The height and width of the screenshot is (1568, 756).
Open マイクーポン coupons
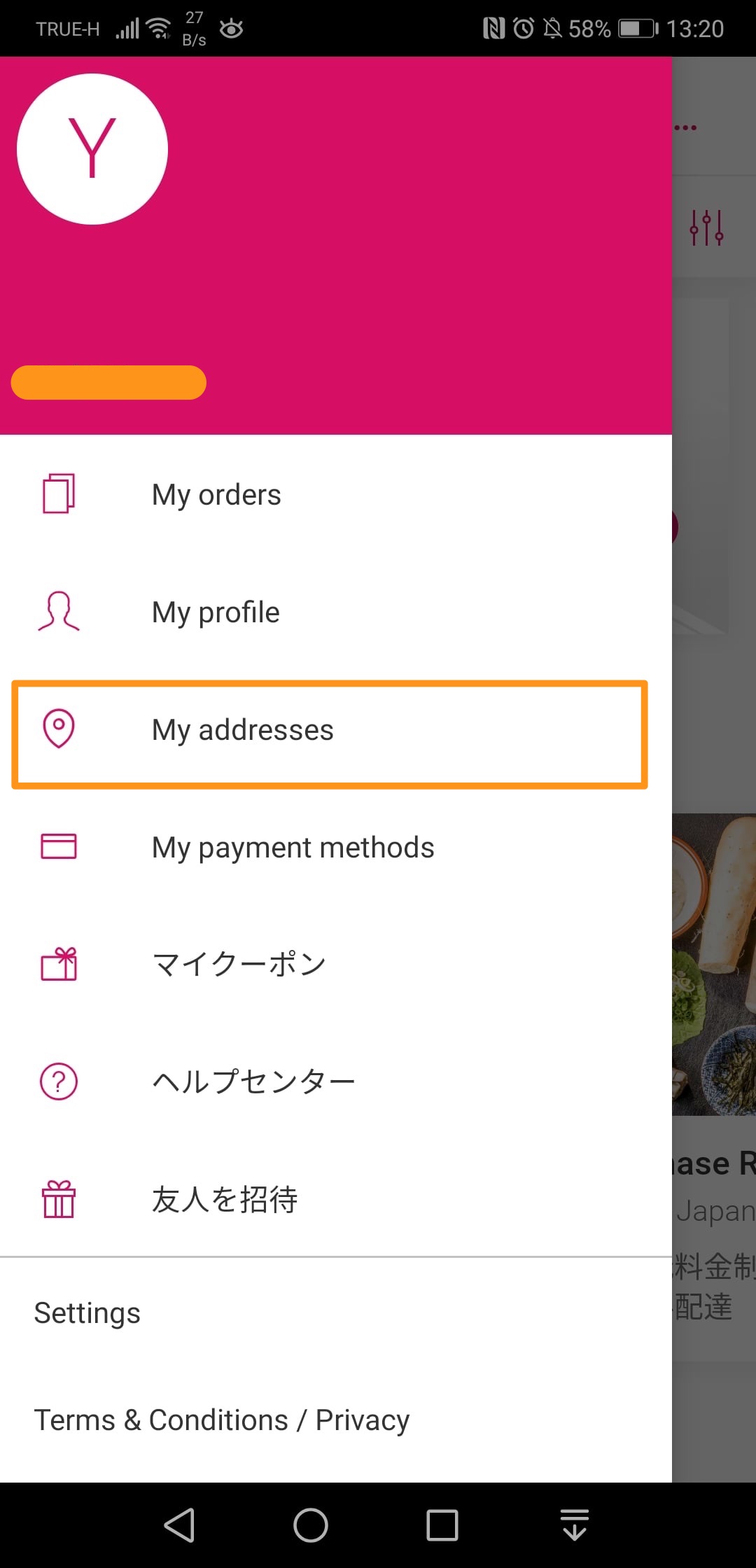tap(336, 965)
